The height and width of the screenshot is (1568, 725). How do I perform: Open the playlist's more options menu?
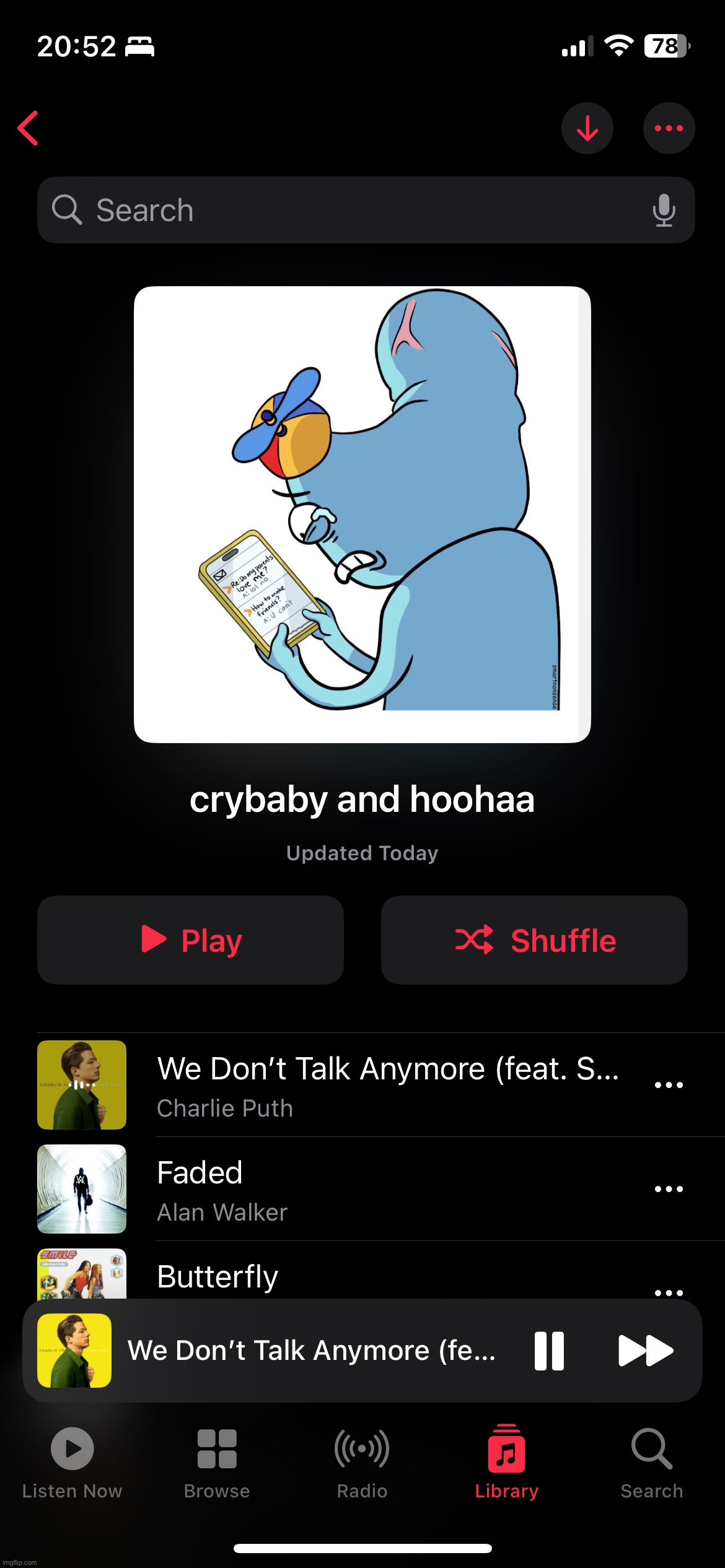click(669, 128)
